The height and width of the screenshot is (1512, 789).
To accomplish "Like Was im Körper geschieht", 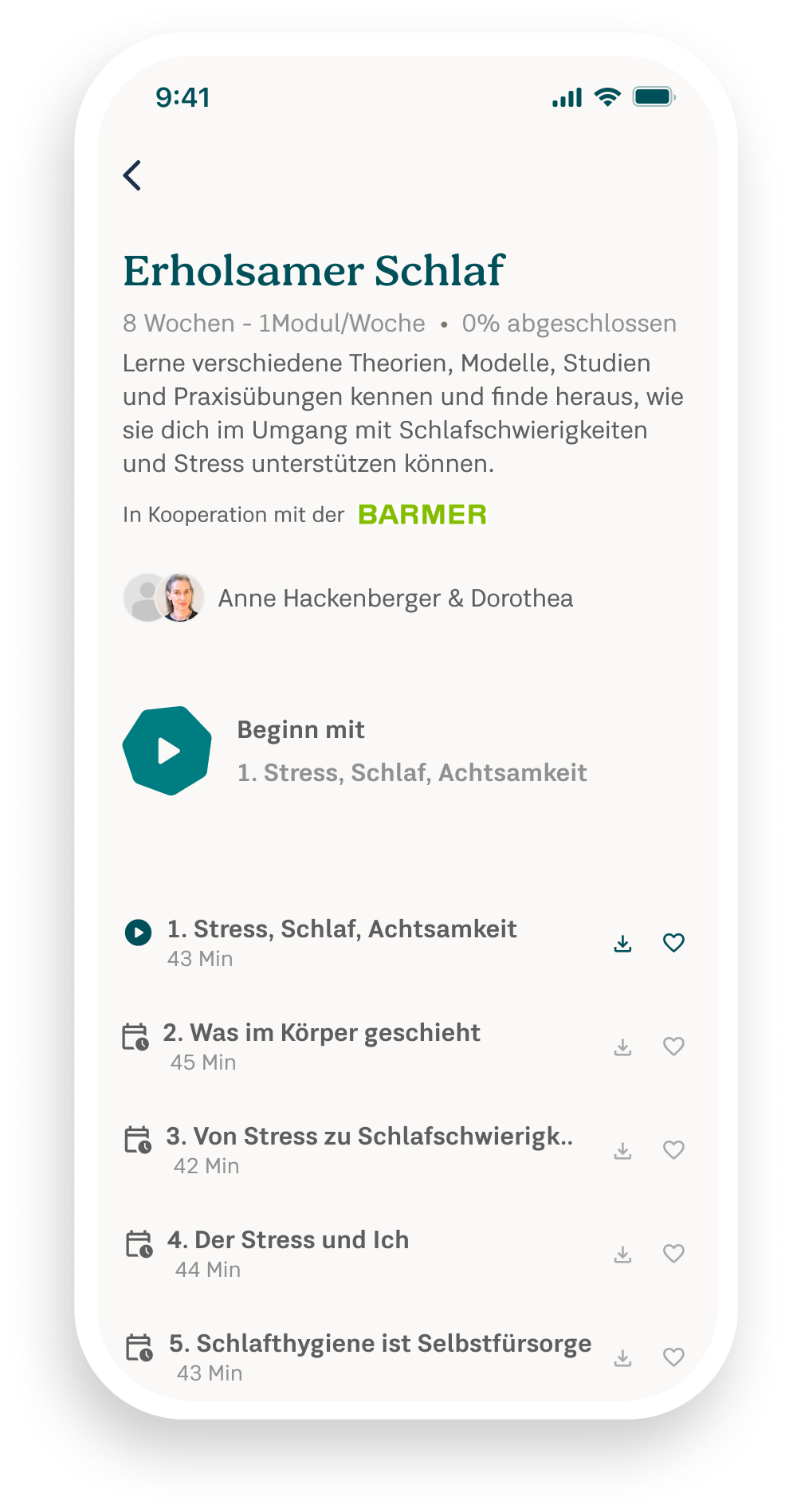I will [x=673, y=1047].
